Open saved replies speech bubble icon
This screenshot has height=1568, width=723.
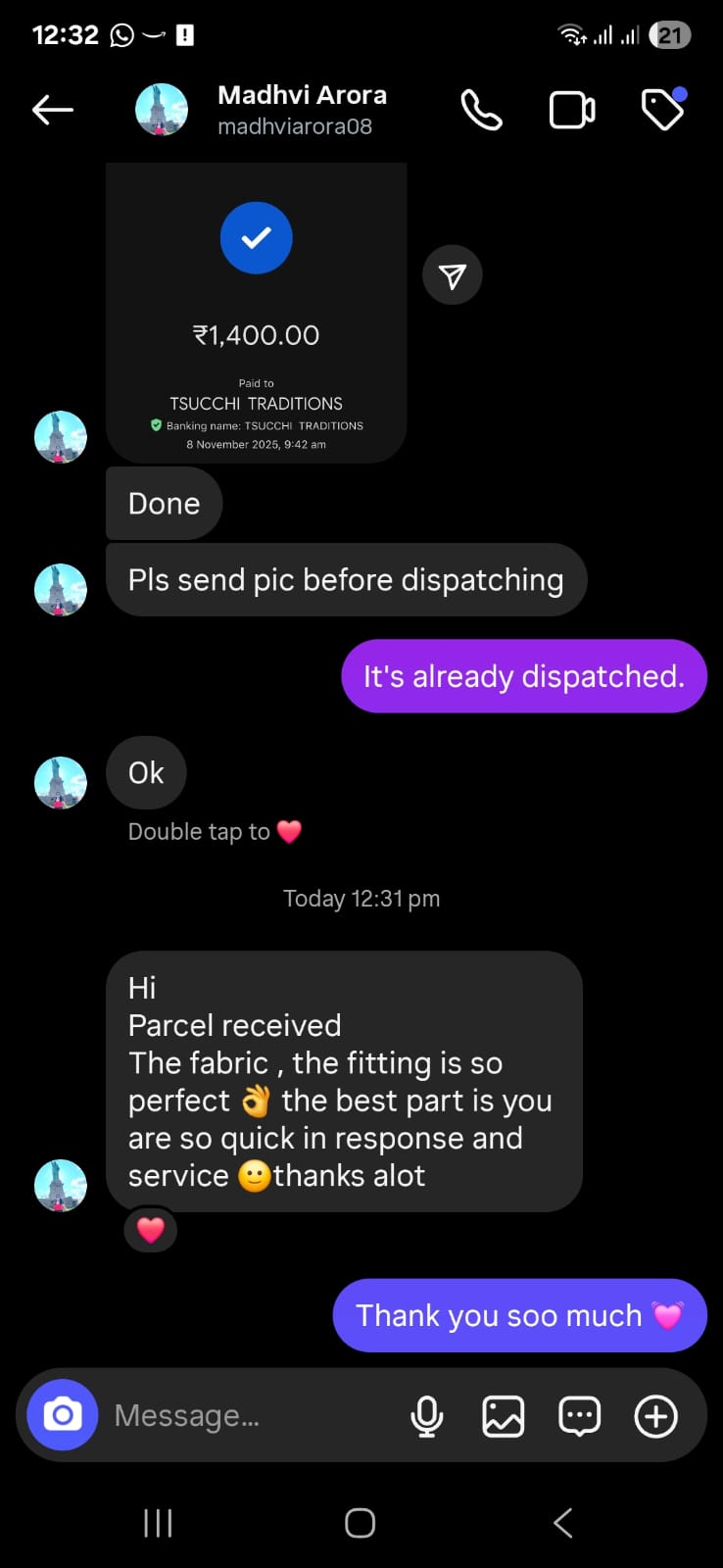coord(579,1416)
